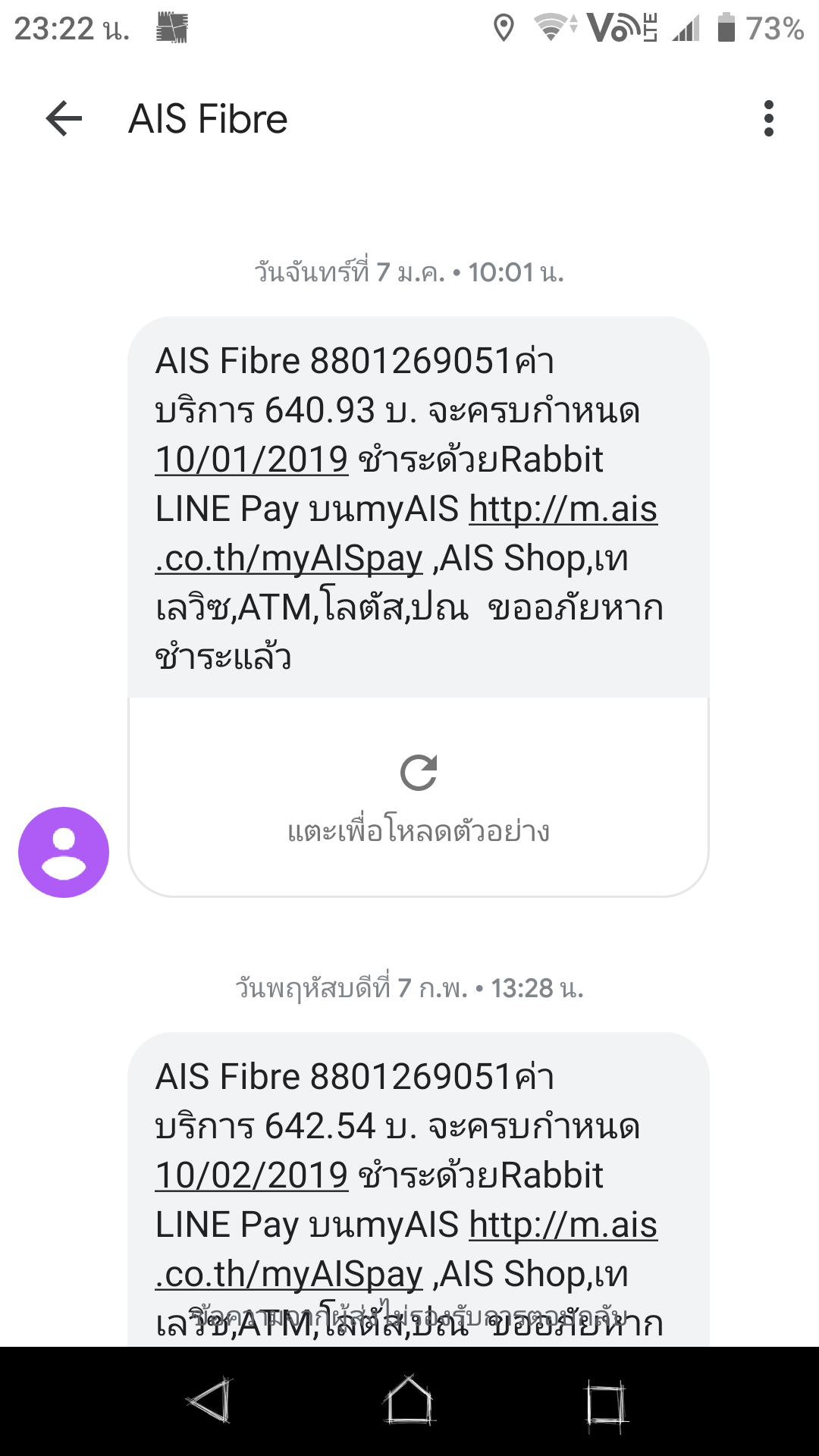Open recent apps from the navigation bar
The image size is (819, 1456).
(x=607, y=1402)
